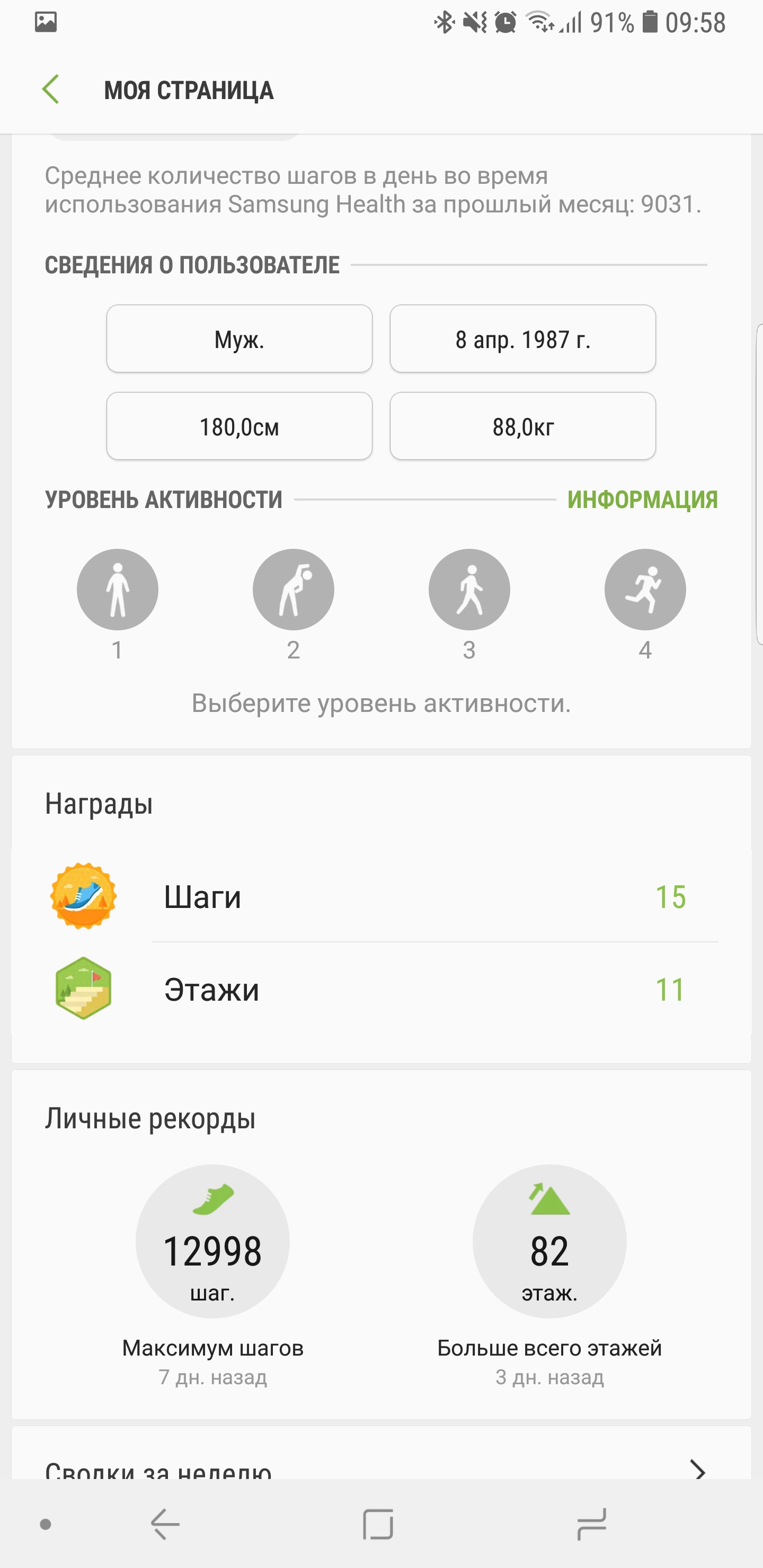View Больше всего этажей record

coord(549,1241)
